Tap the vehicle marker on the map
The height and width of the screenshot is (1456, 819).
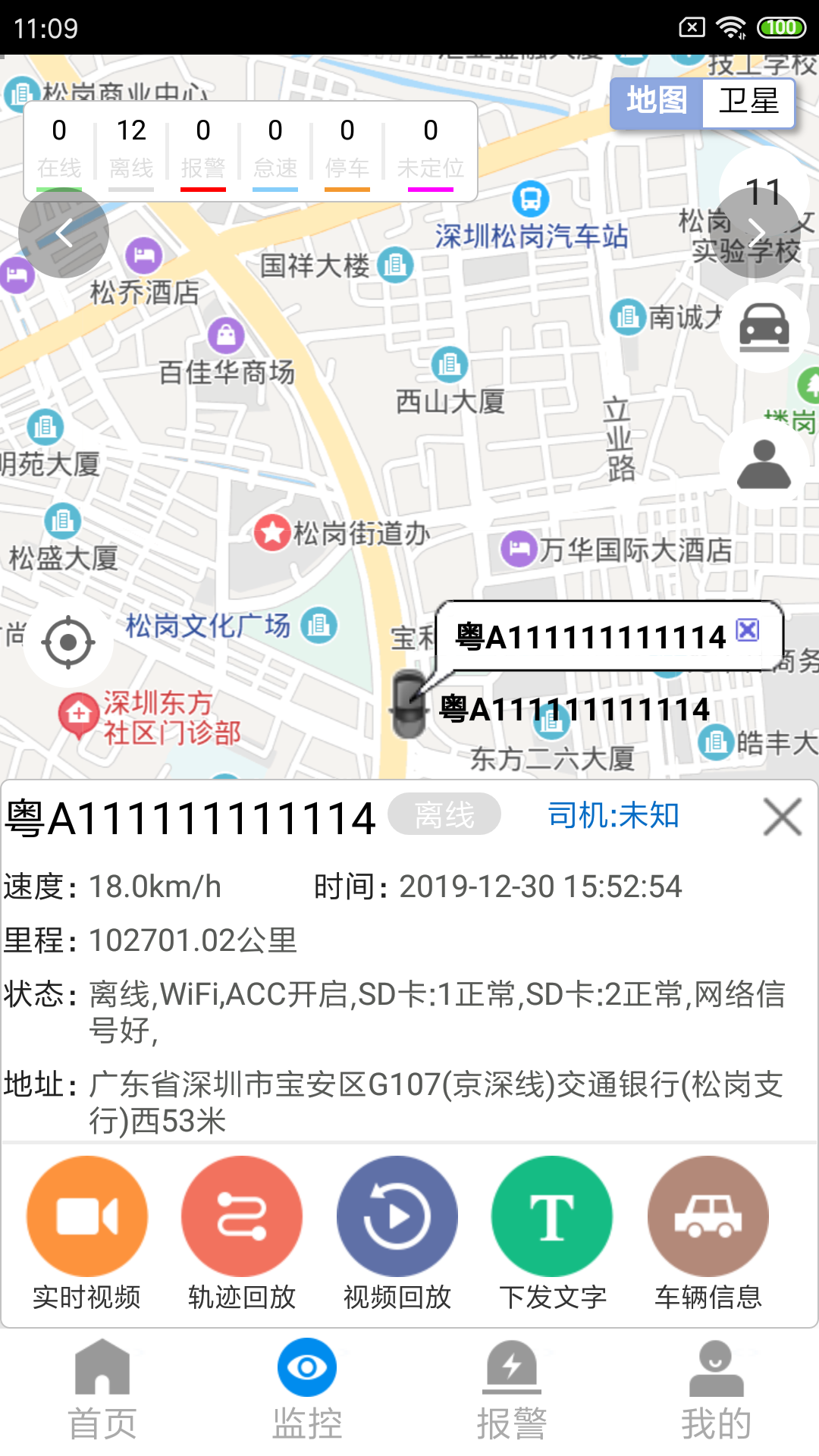click(408, 704)
